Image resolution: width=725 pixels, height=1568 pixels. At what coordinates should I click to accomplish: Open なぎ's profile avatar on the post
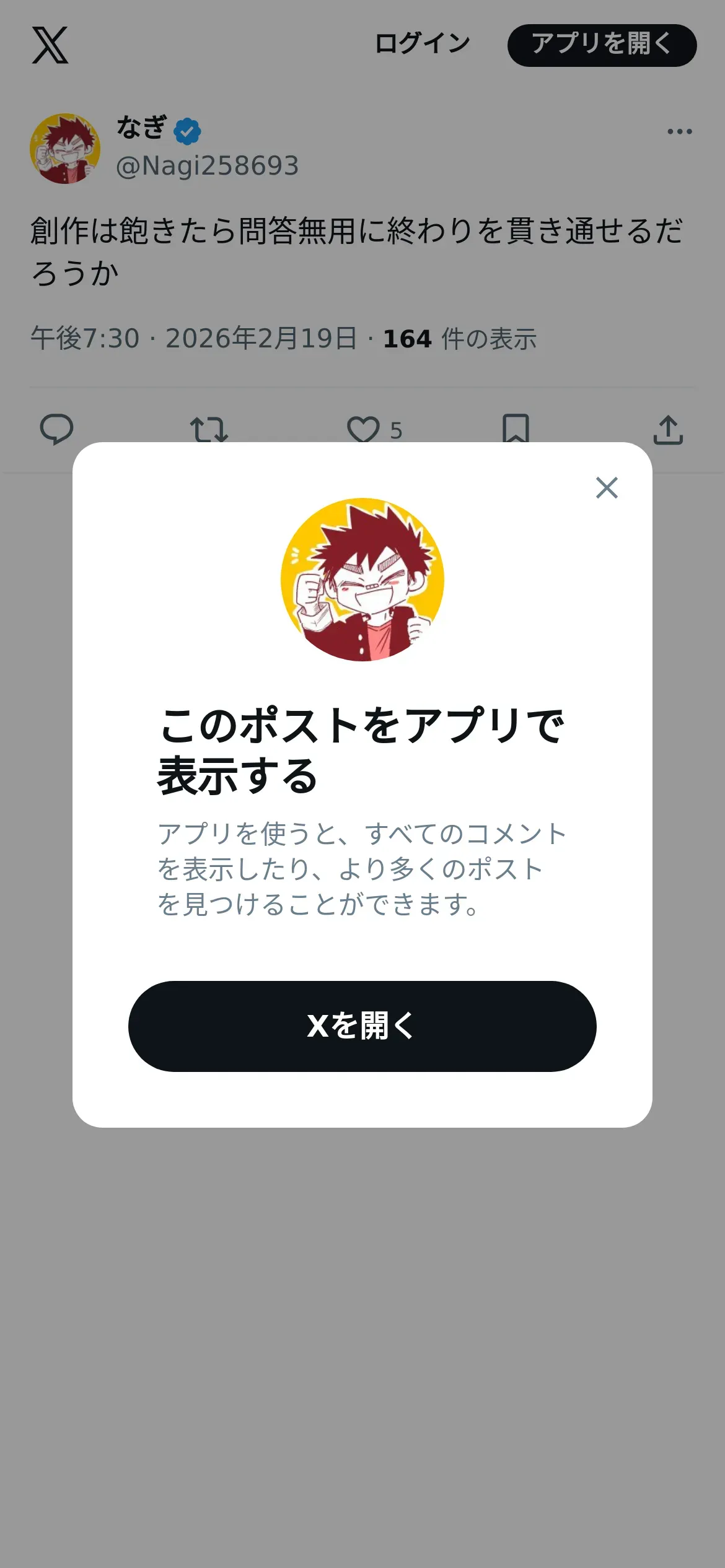(x=65, y=149)
